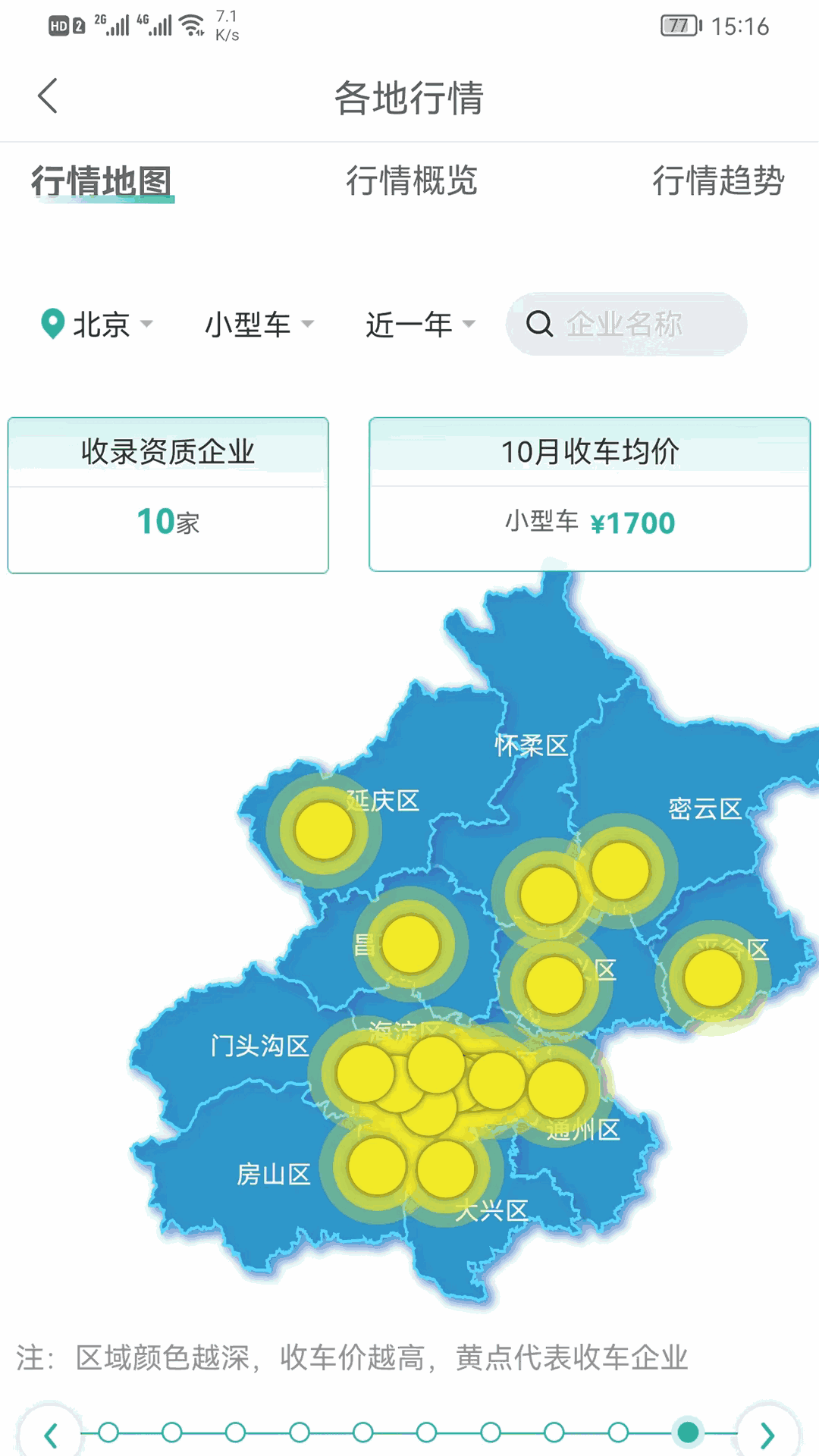Tap the 企业名称 search field
The width and height of the screenshot is (819, 1456).
coord(626,325)
